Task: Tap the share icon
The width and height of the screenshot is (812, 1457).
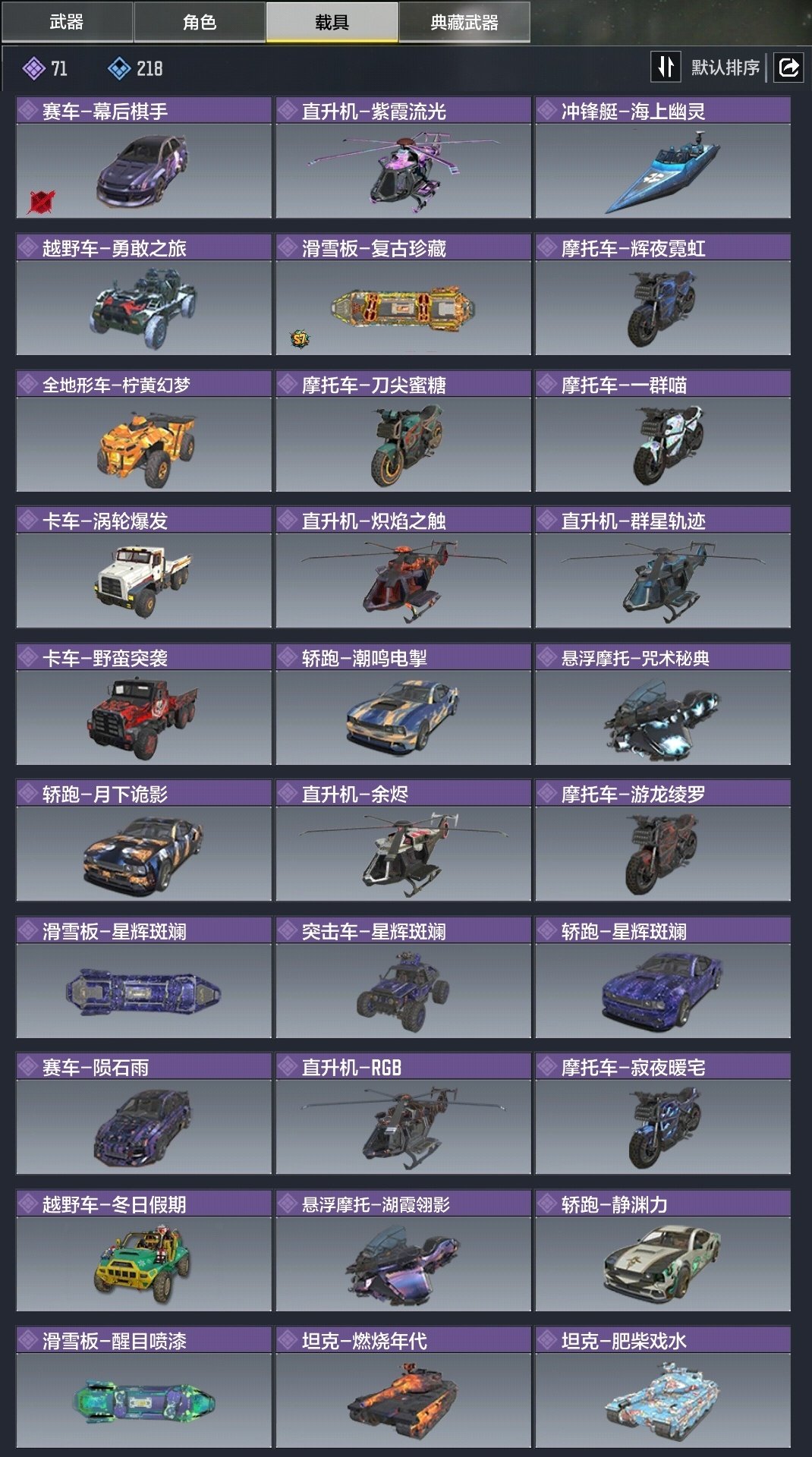Action: click(788, 68)
